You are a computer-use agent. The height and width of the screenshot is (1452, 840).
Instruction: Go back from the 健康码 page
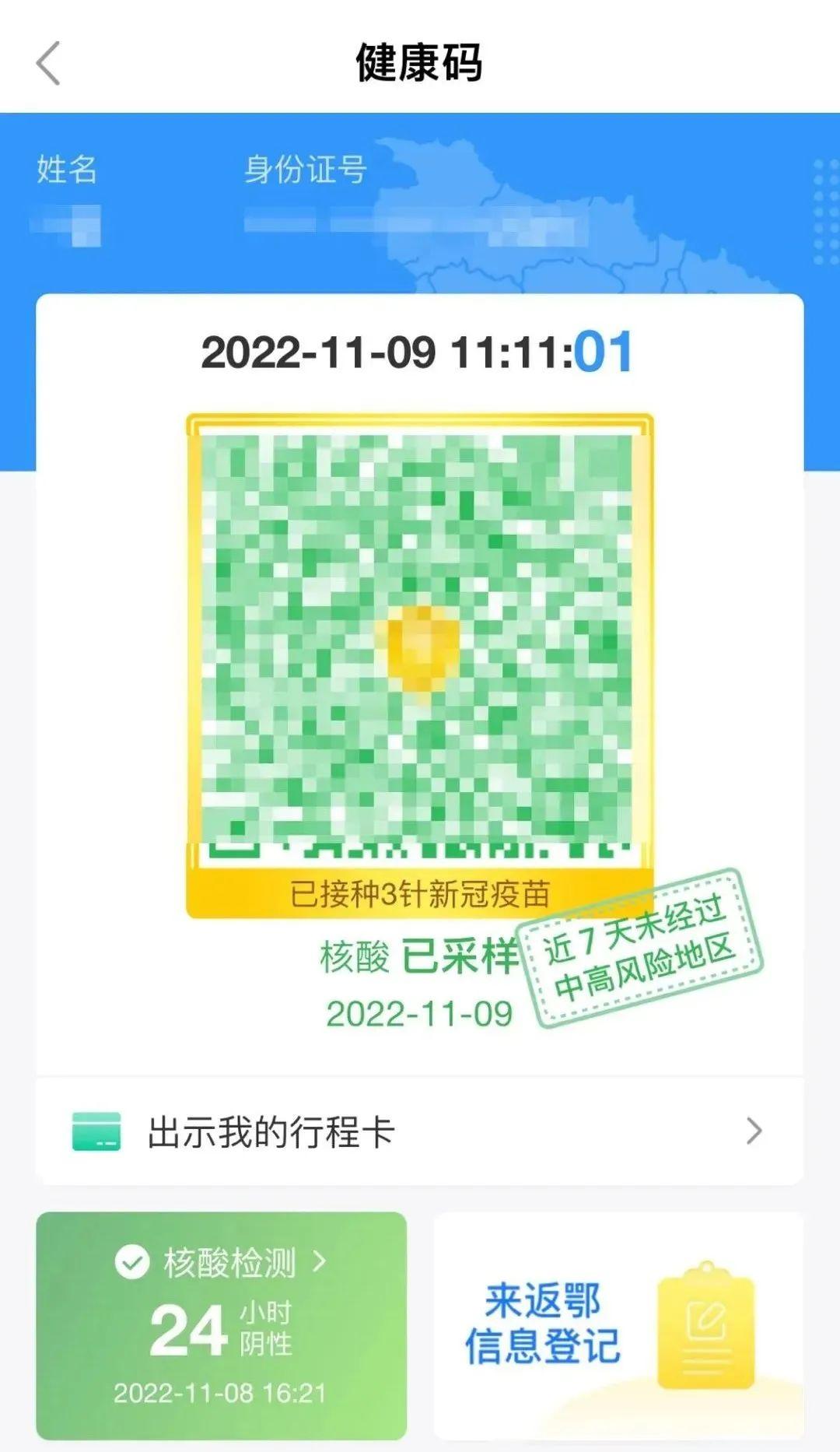tap(48, 64)
